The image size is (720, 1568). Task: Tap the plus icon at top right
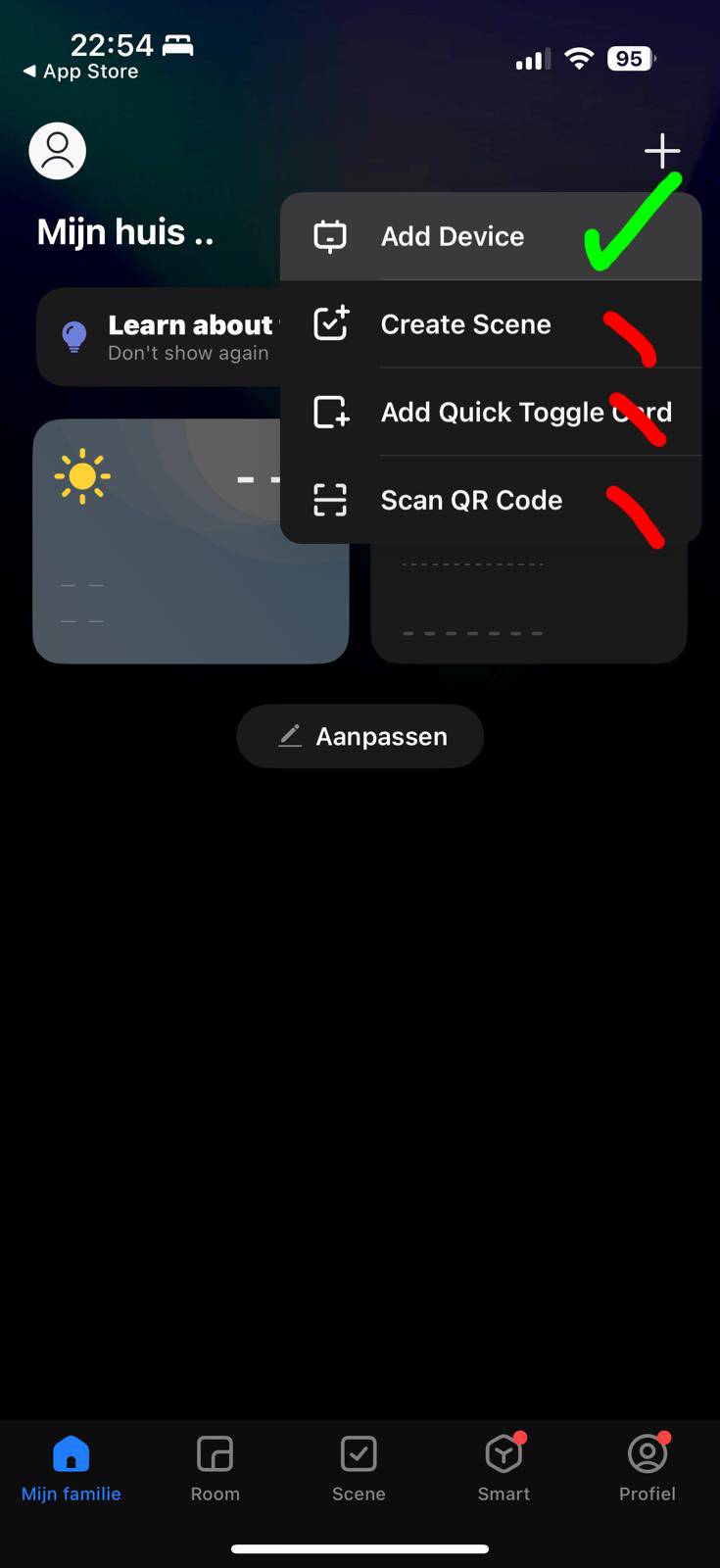pos(662,151)
